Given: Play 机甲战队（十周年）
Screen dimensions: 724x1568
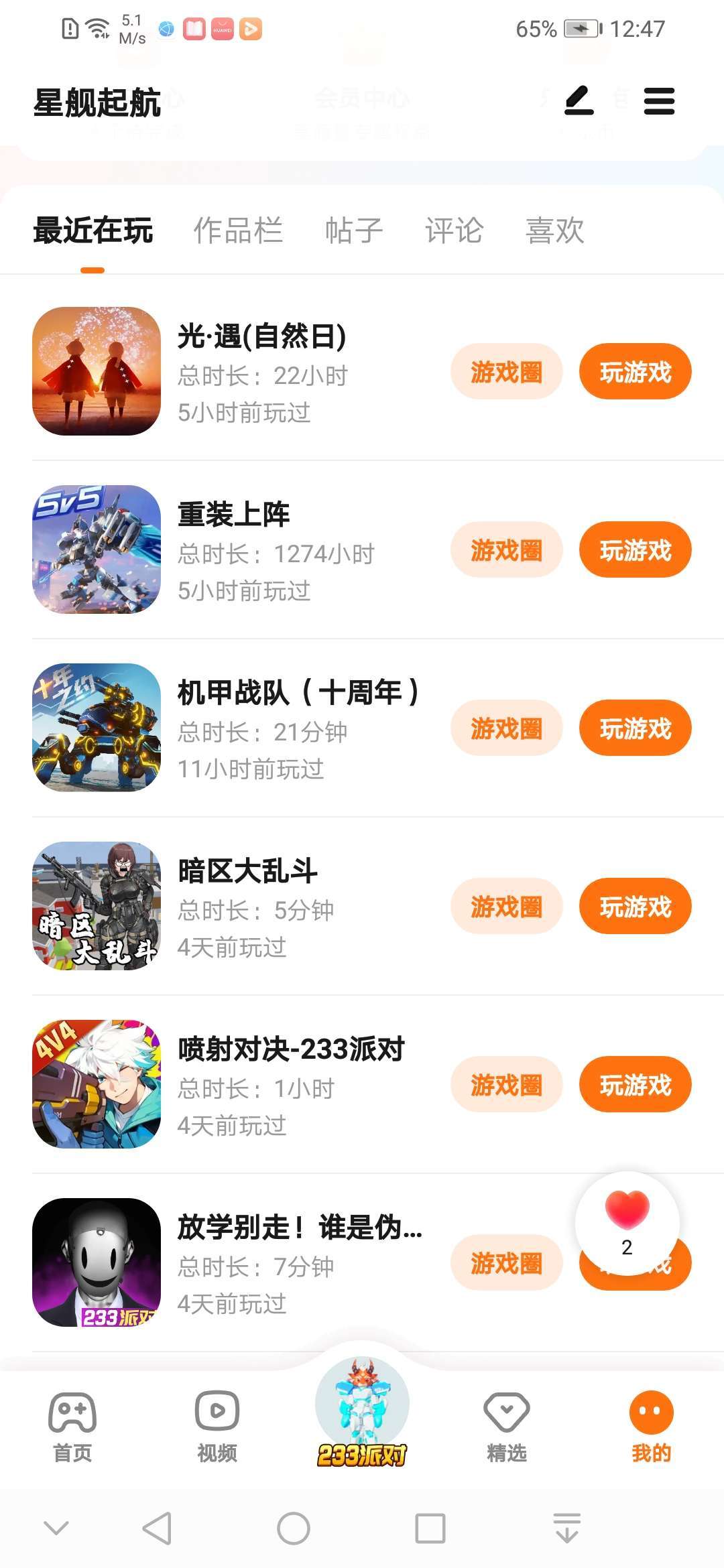Looking at the screenshot, I should pyautogui.click(x=635, y=728).
